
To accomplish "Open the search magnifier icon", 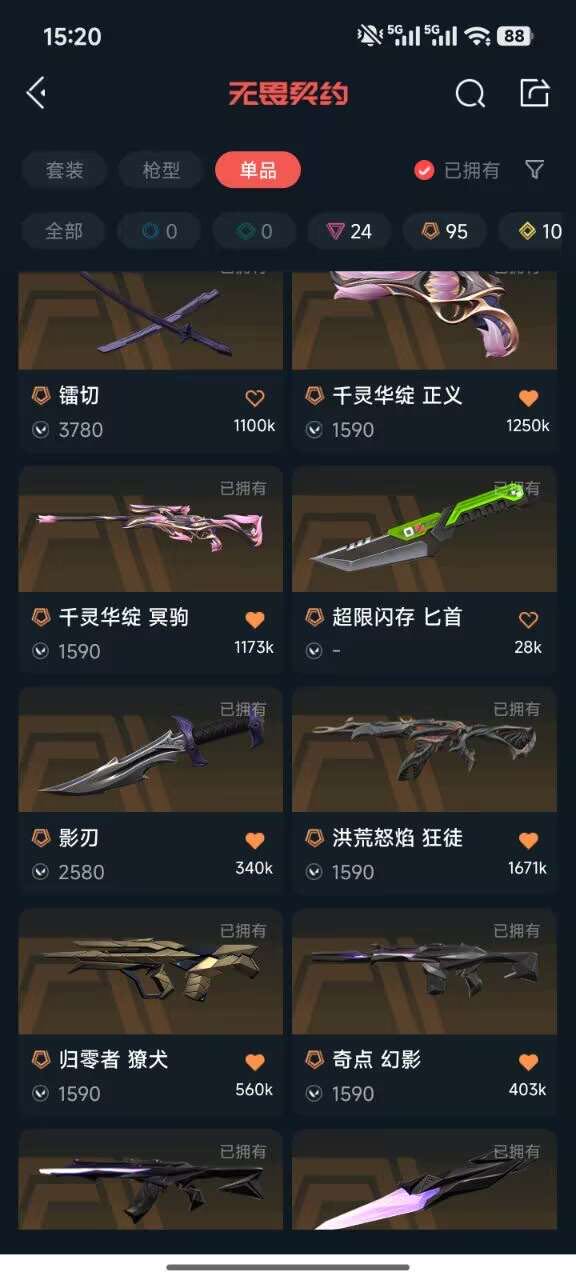I will click(470, 94).
